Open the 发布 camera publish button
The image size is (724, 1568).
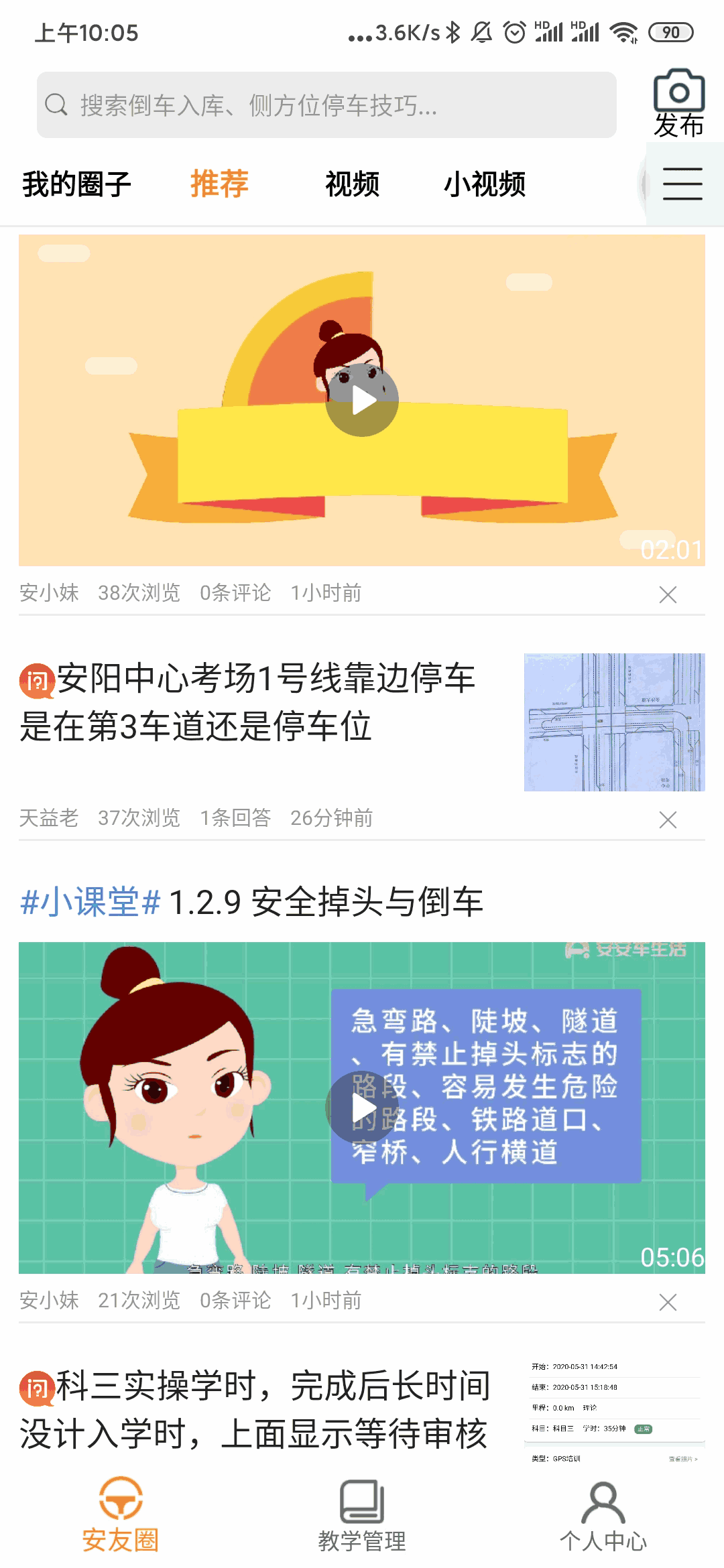tap(678, 104)
